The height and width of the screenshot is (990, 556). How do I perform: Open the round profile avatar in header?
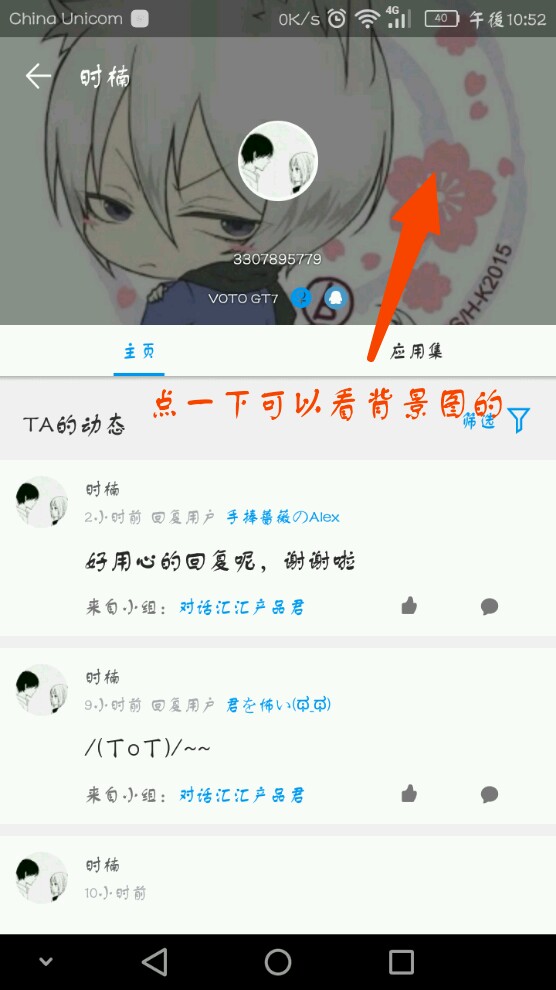[278, 161]
